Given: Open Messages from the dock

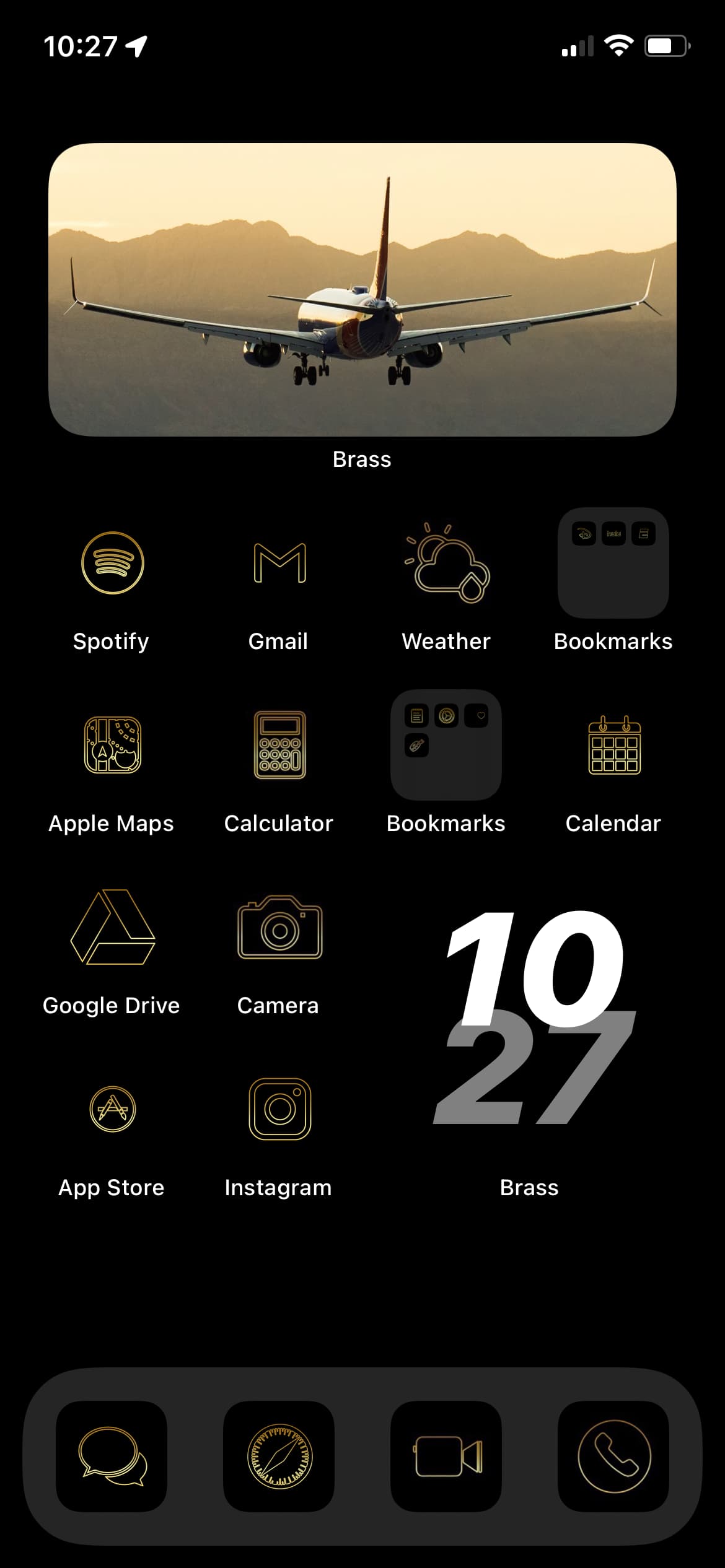Looking at the screenshot, I should coord(112,1456).
